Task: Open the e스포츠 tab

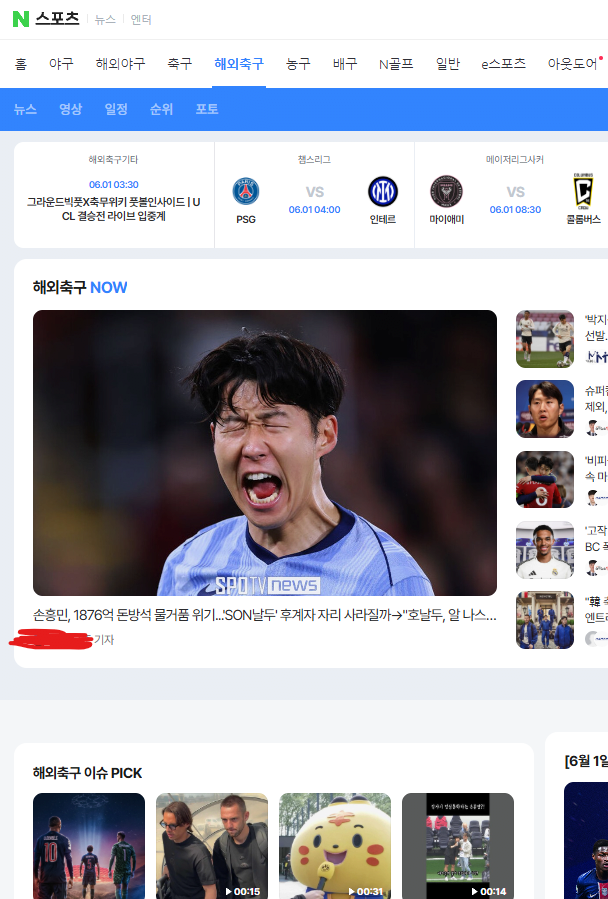Action: coord(503,64)
